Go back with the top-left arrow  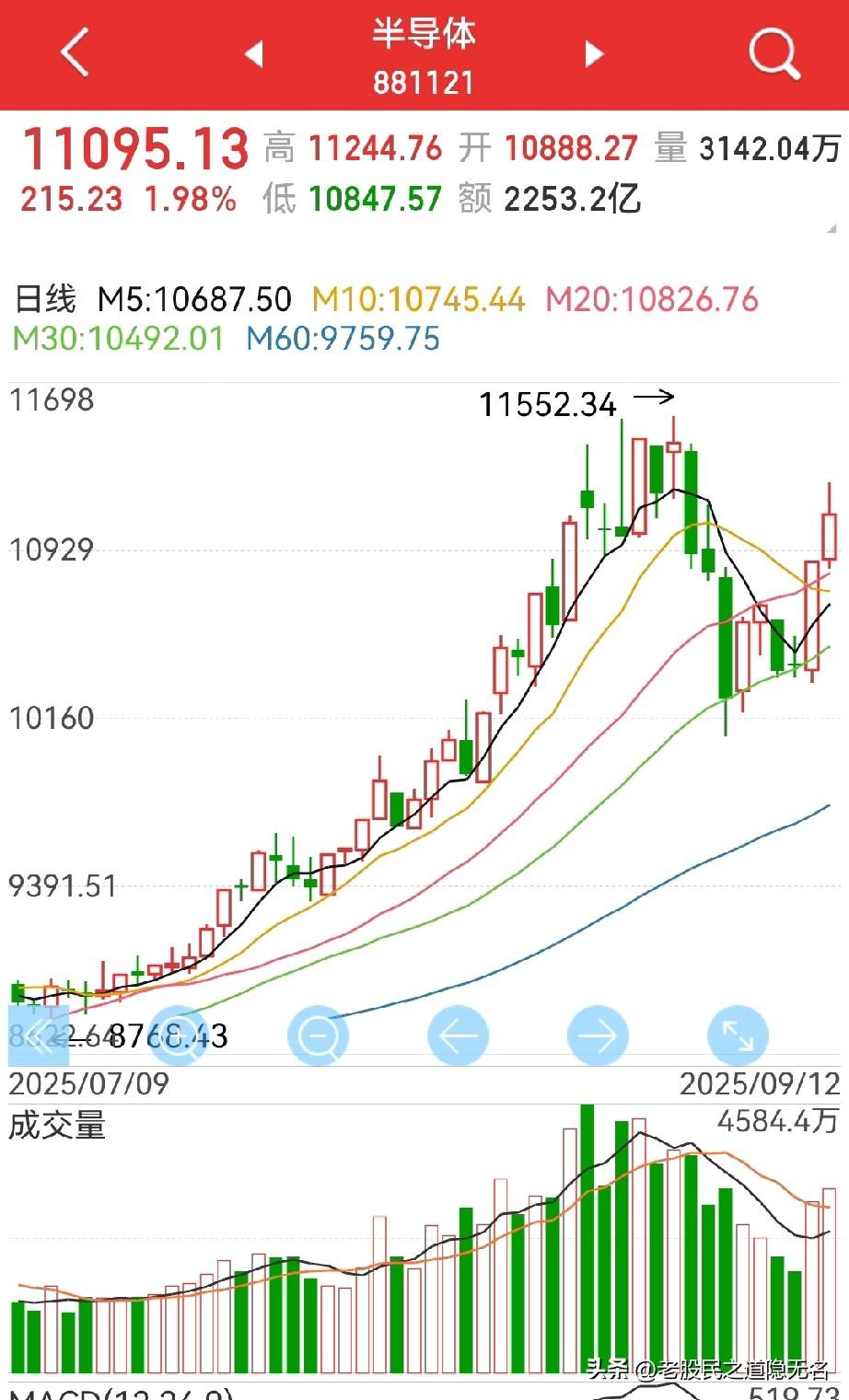[x=75, y=52]
